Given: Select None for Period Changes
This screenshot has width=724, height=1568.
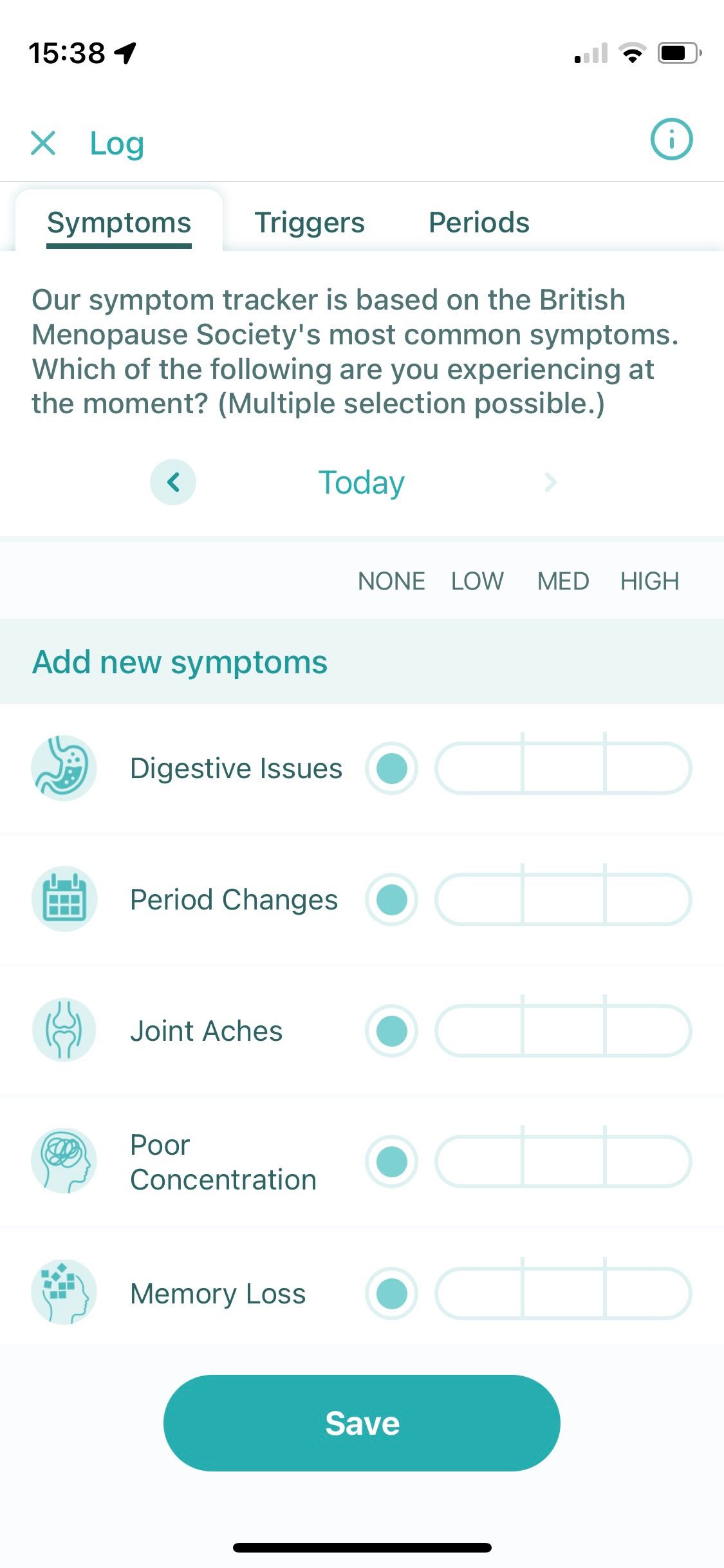Looking at the screenshot, I should point(391,899).
